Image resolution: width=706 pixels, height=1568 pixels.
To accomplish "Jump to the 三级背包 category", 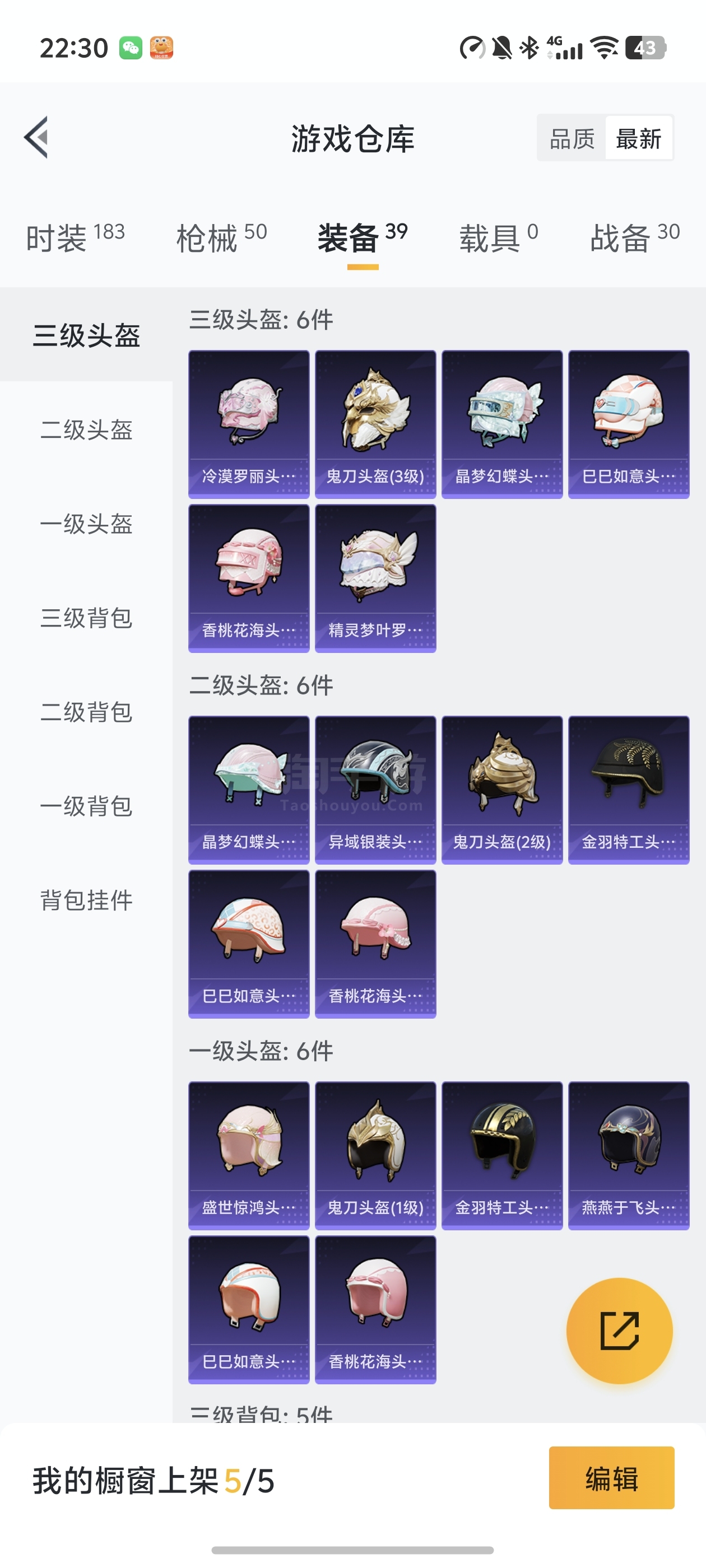I will pos(86,618).
